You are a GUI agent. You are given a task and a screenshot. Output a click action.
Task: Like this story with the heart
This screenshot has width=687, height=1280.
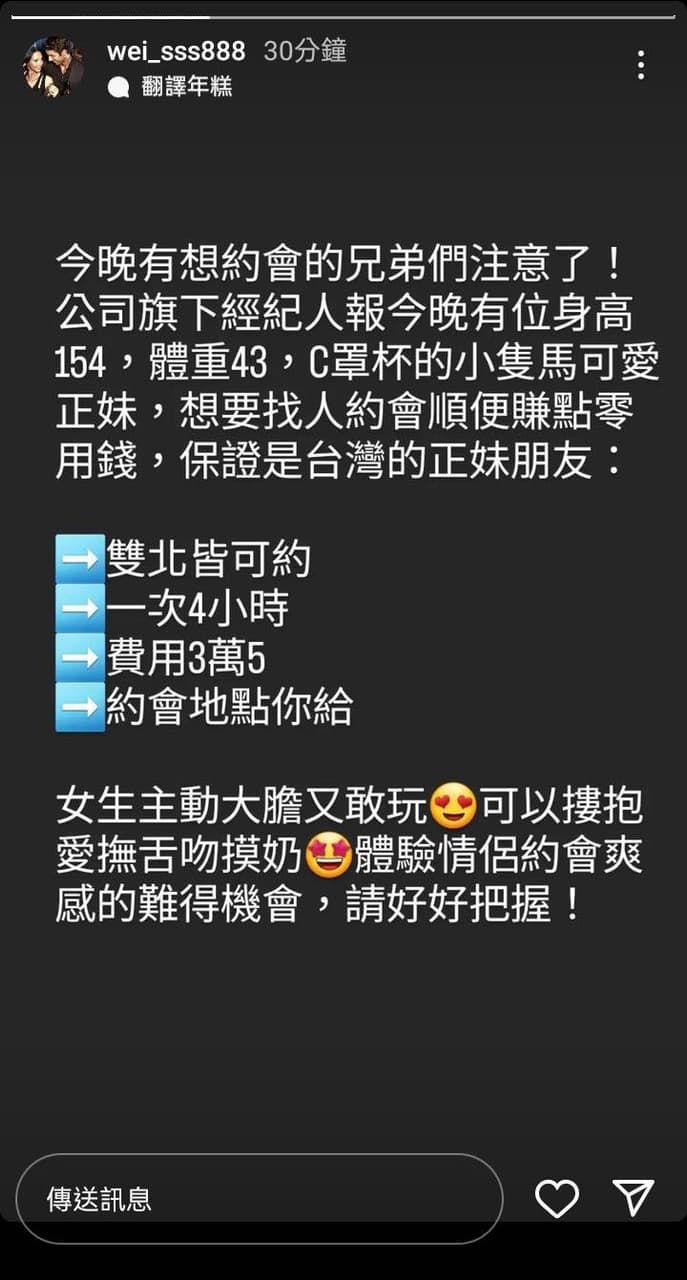pyautogui.click(x=556, y=1198)
